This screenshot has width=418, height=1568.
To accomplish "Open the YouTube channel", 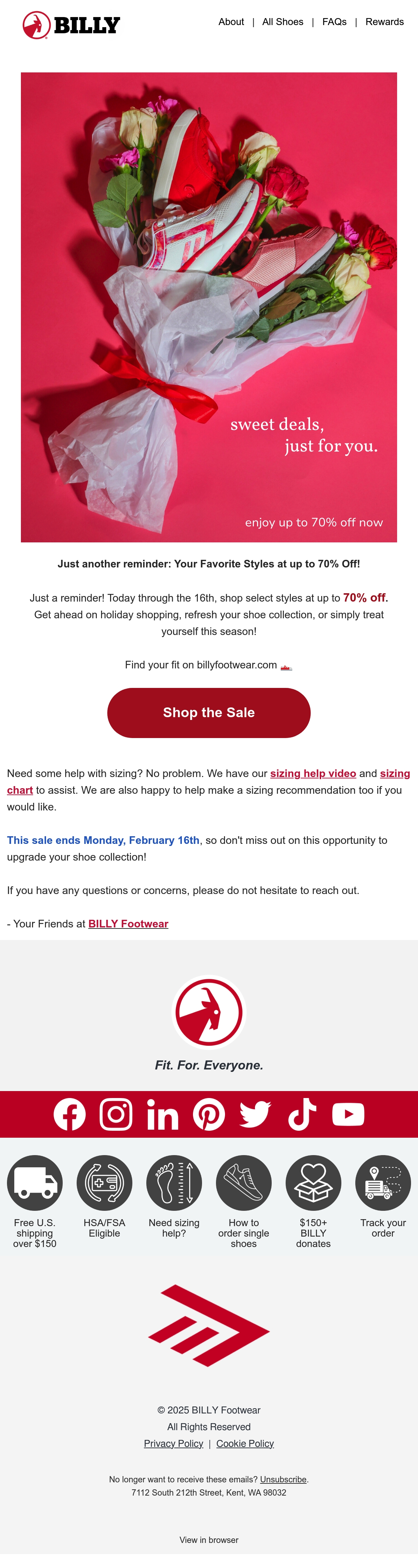I will (349, 1114).
